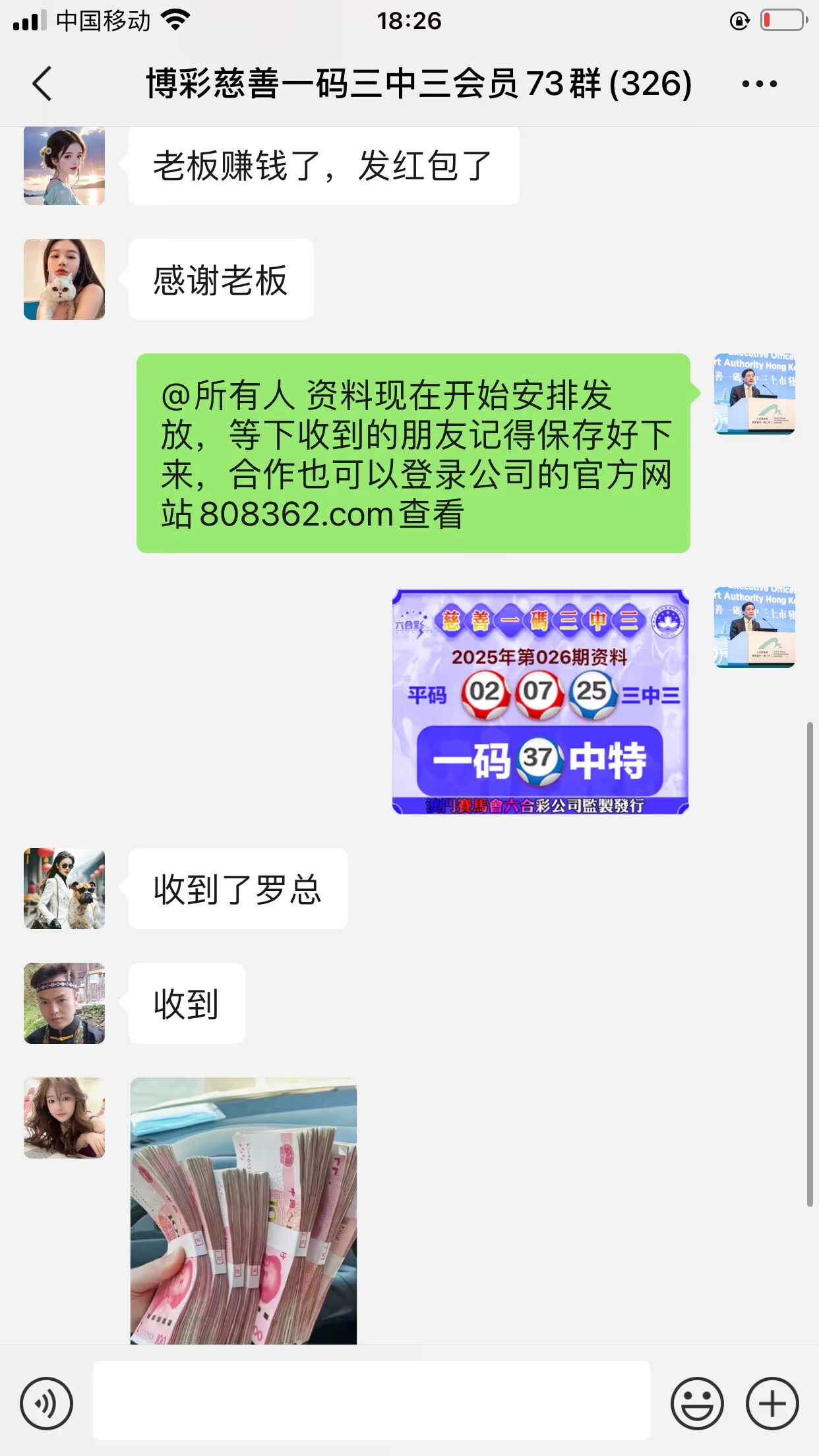Open the 2025年第026期资料 lottery image
The width and height of the screenshot is (819, 1456).
coord(540,702)
